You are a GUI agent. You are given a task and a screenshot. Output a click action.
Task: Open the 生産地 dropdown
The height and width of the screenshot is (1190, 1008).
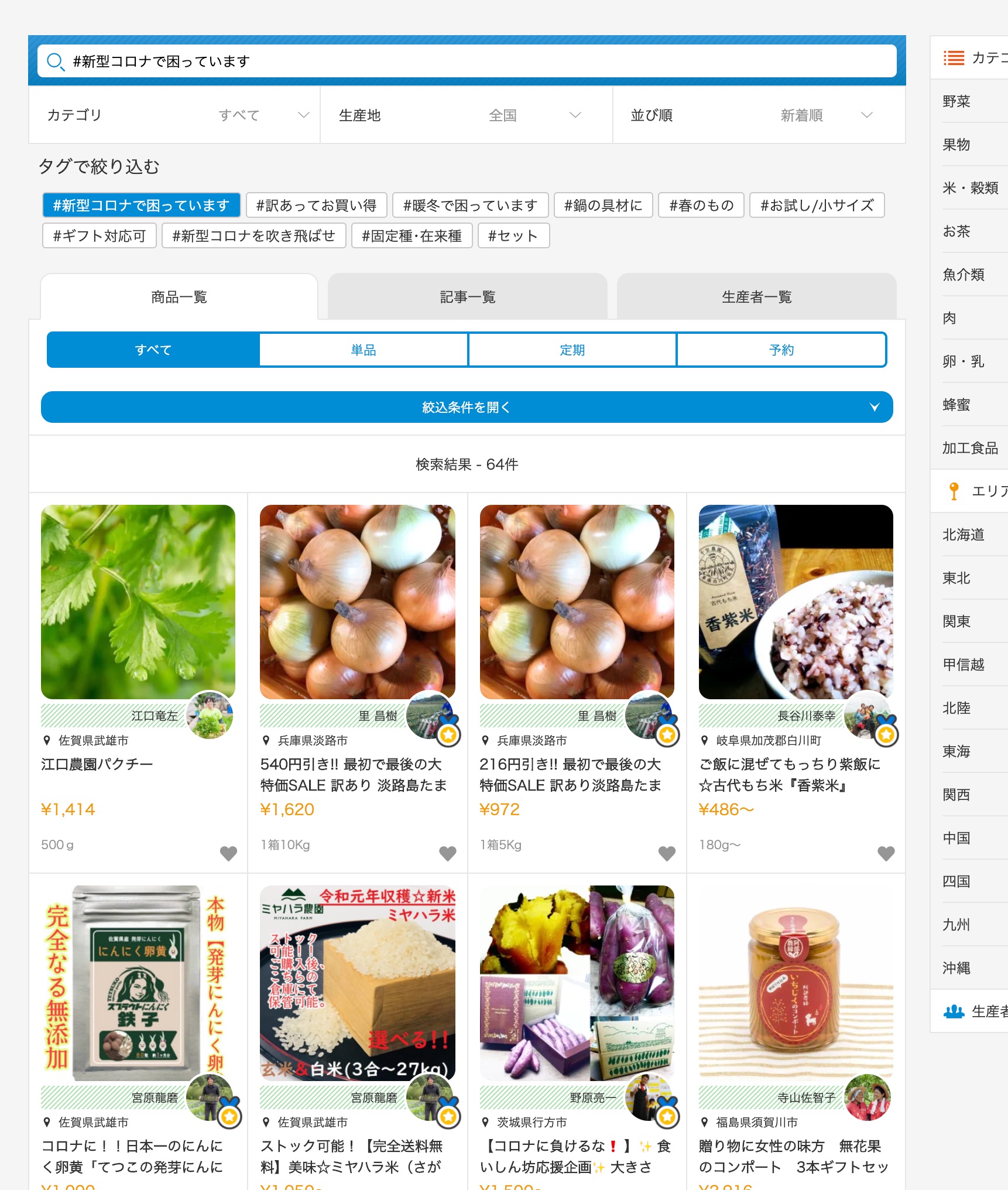[x=466, y=115]
